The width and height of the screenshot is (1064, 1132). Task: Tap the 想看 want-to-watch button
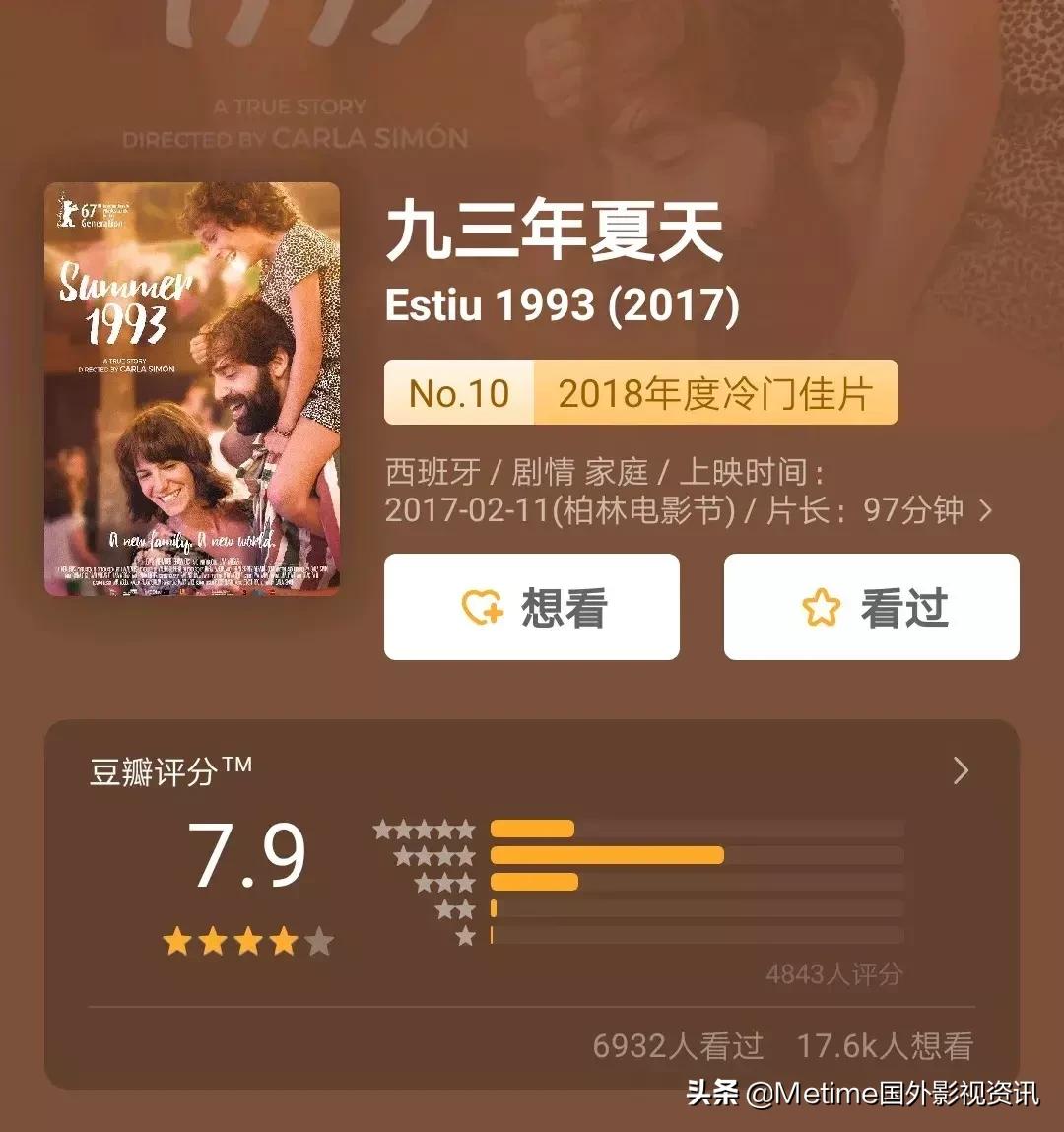click(531, 607)
